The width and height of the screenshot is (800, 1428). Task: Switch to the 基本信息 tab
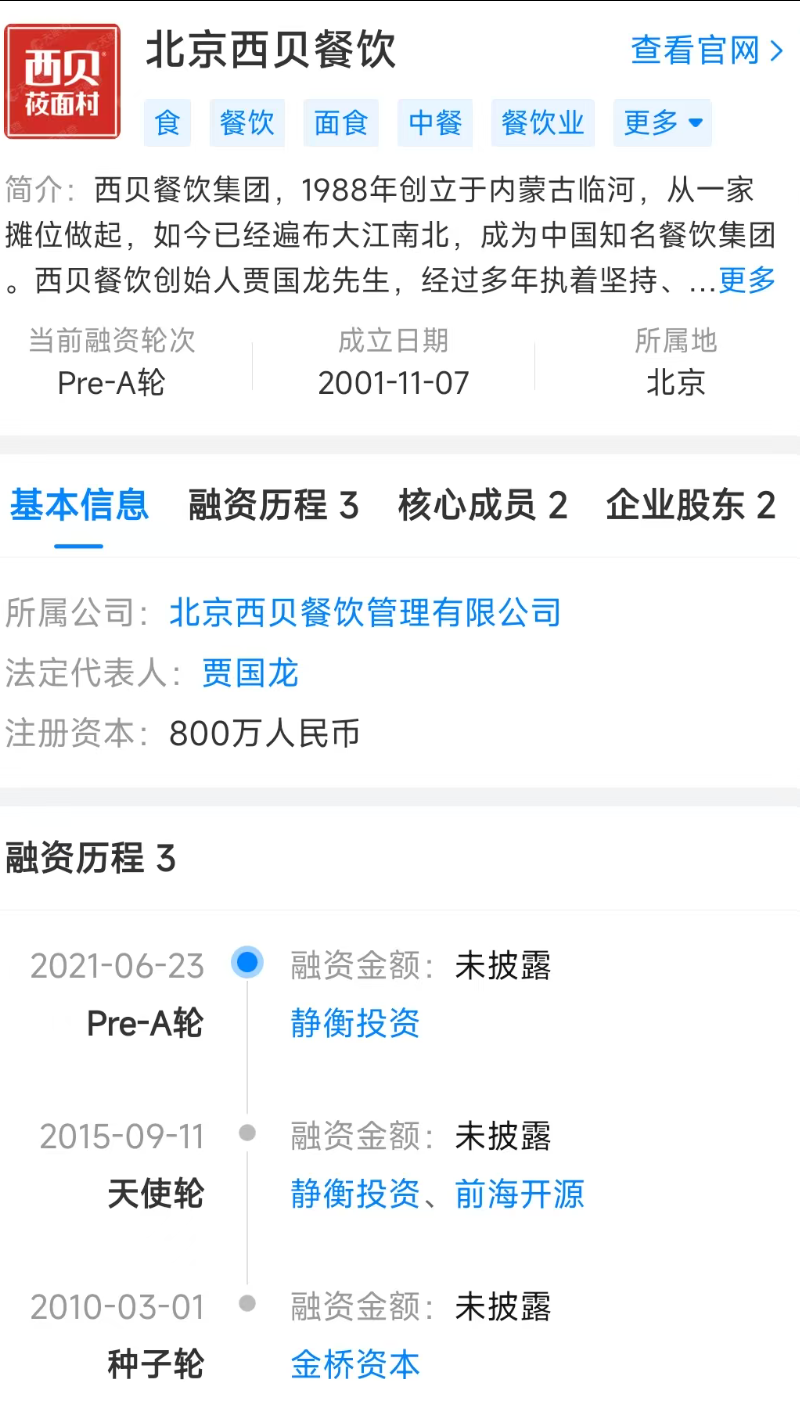[x=79, y=506]
